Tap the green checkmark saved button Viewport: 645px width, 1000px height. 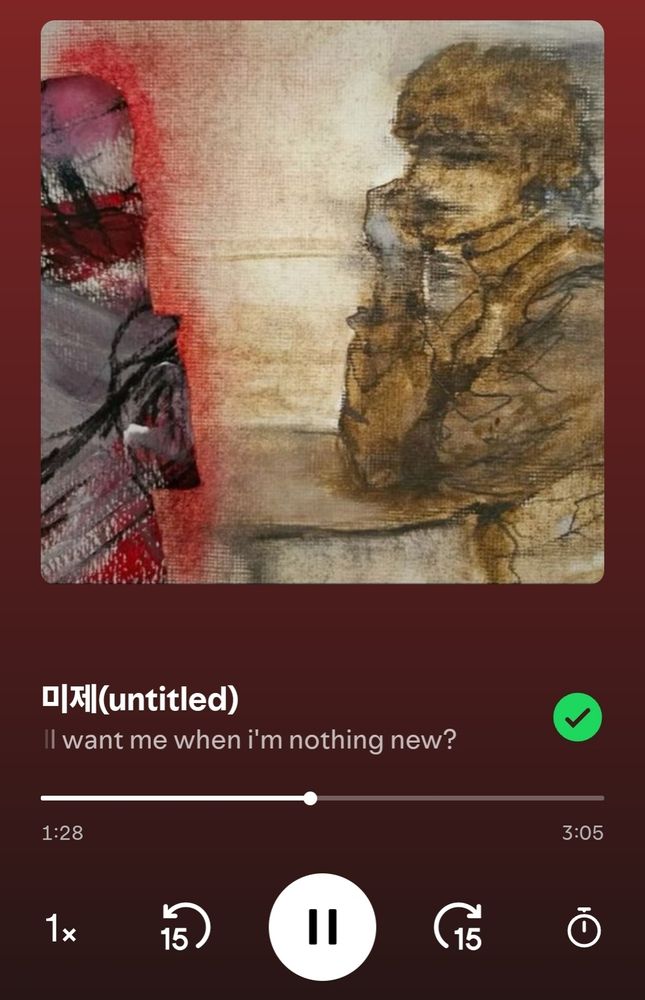click(578, 716)
